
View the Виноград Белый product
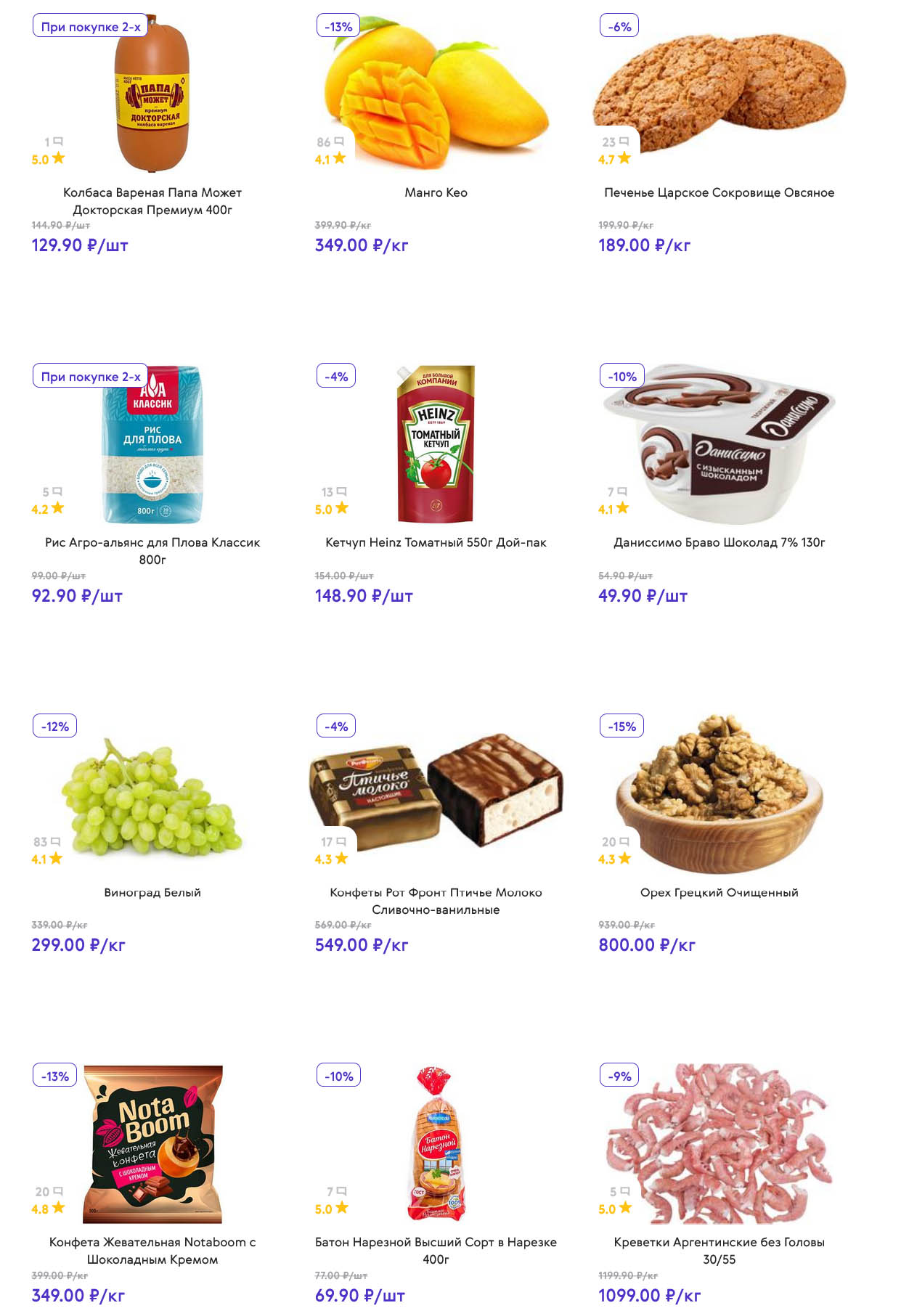tap(152, 892)
